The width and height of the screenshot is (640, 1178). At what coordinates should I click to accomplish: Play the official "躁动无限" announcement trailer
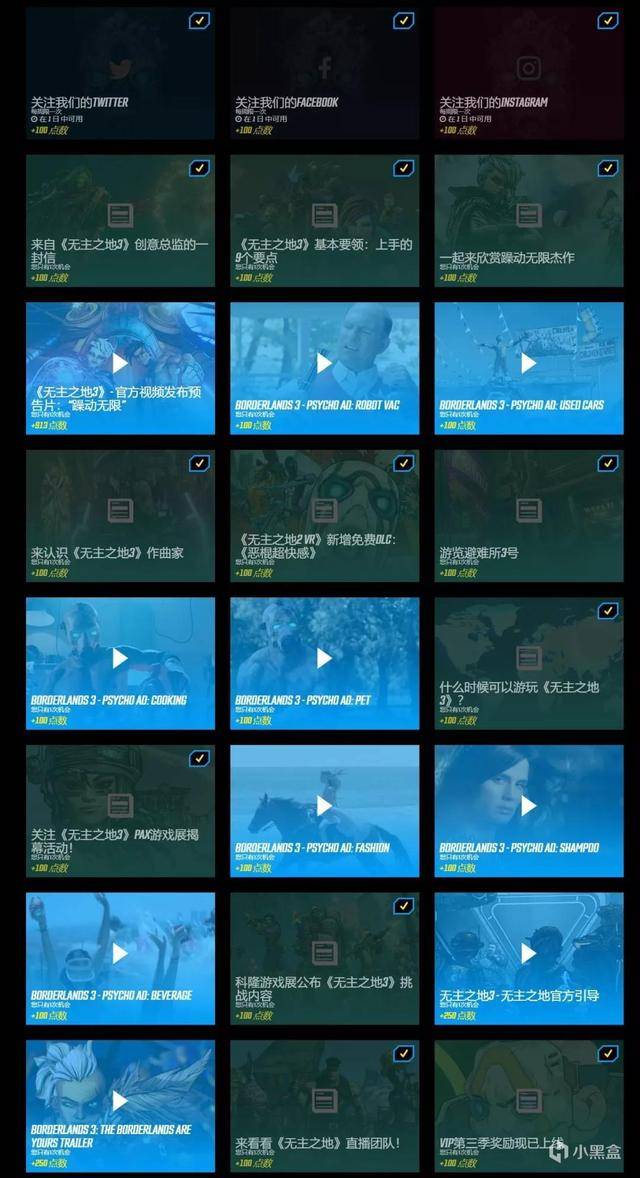click(120, 363)
